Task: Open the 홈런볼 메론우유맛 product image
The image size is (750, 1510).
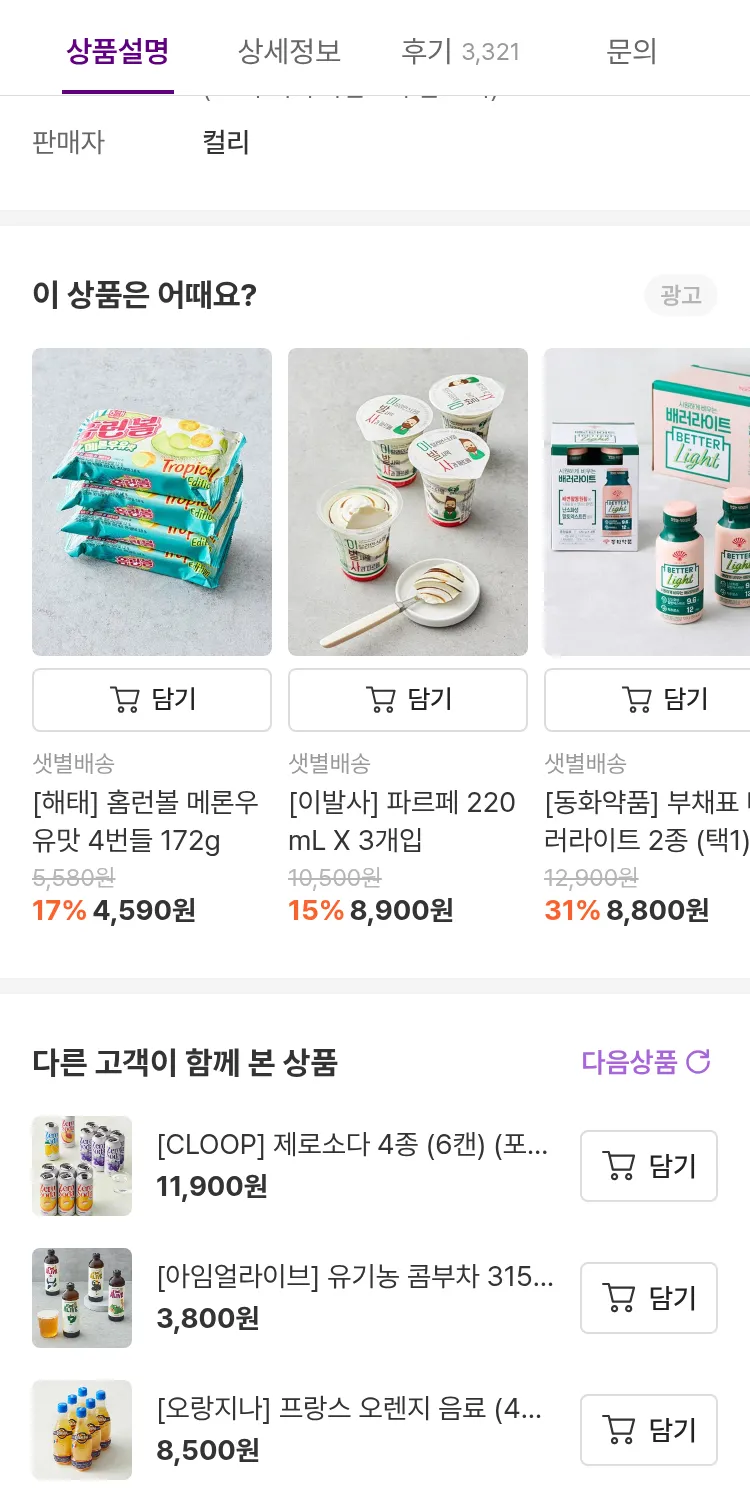Action: [x=152, y=502]
